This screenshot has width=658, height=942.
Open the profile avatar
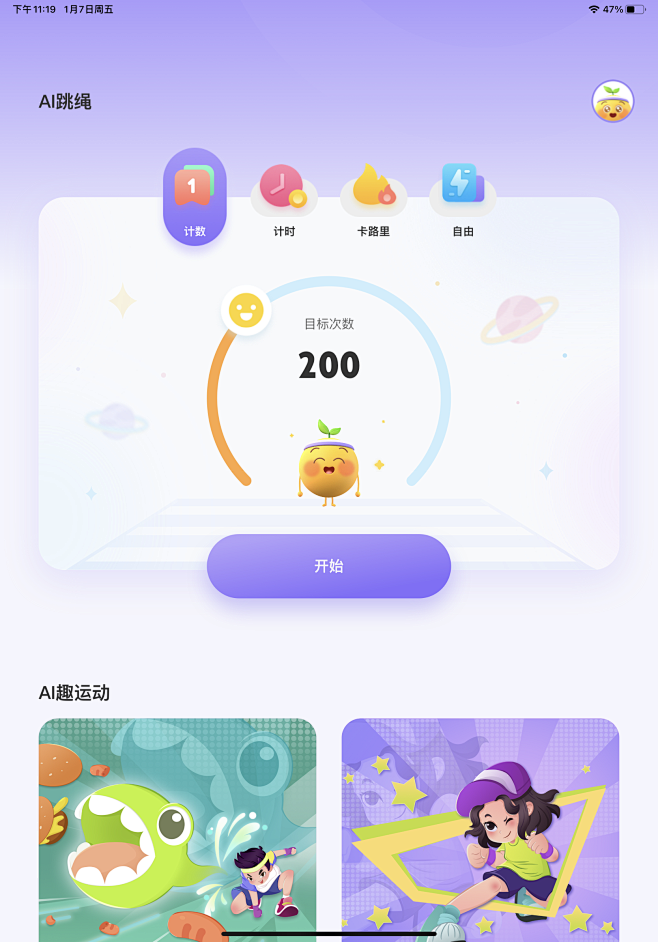613,101
